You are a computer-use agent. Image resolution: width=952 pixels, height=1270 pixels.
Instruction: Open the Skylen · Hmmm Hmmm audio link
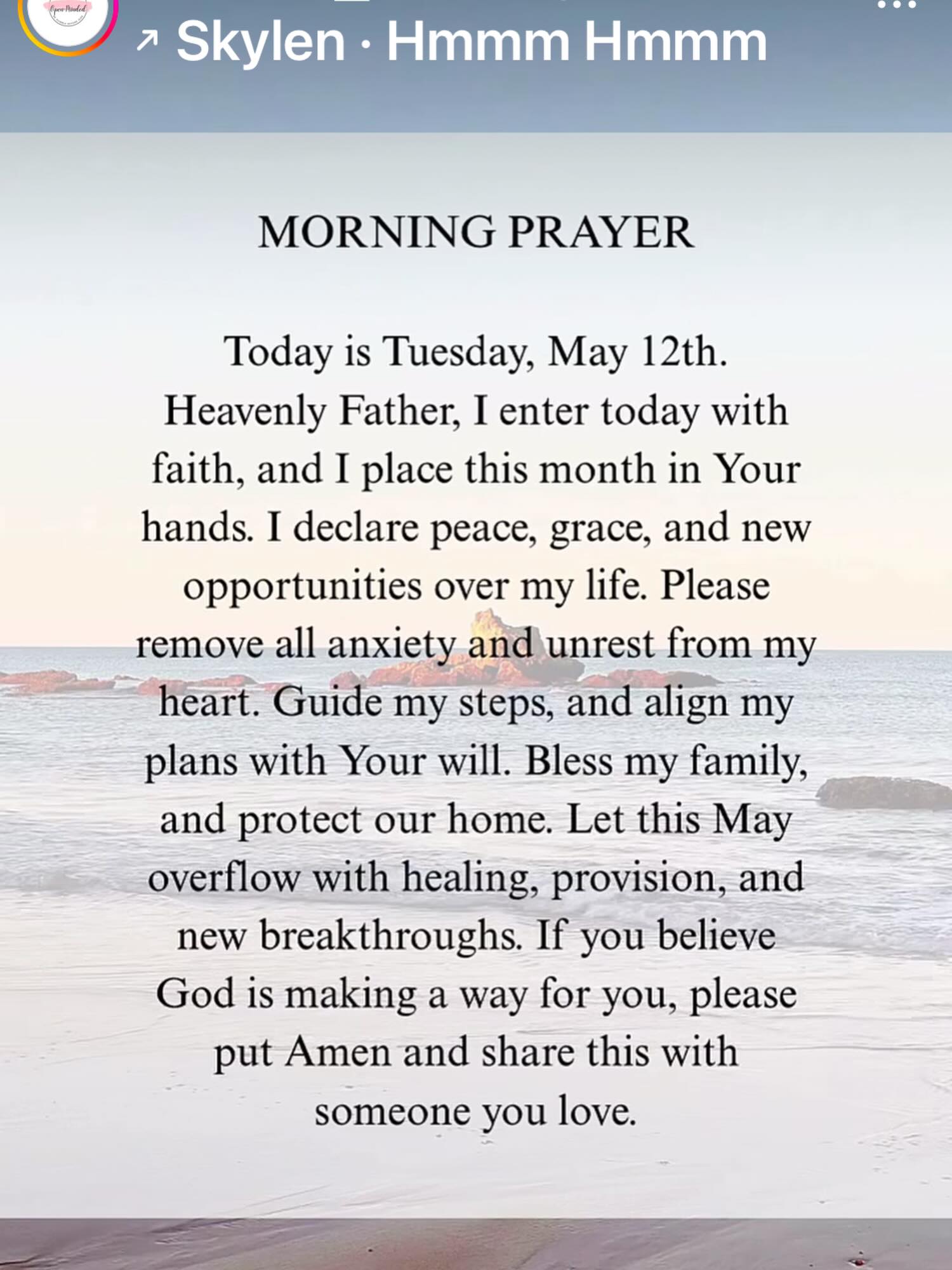(452, 42)
